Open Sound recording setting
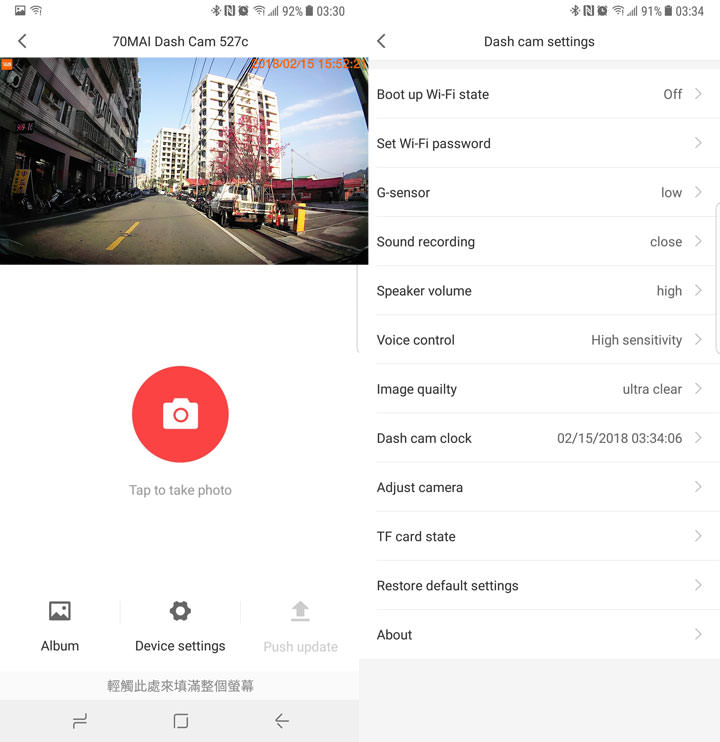Viewport: 720px width, 742px height. click(x=539, y=241)
